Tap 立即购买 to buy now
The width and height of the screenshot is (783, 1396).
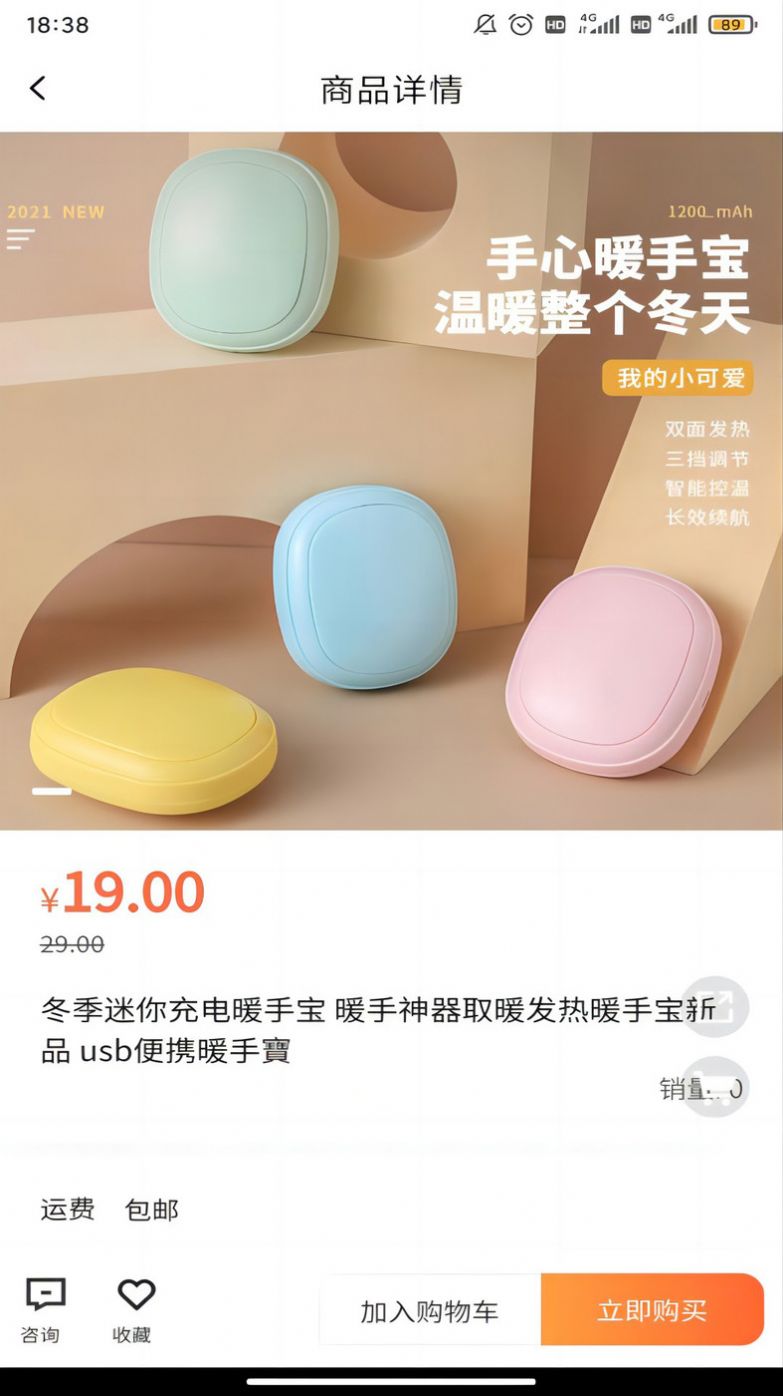652,1310
